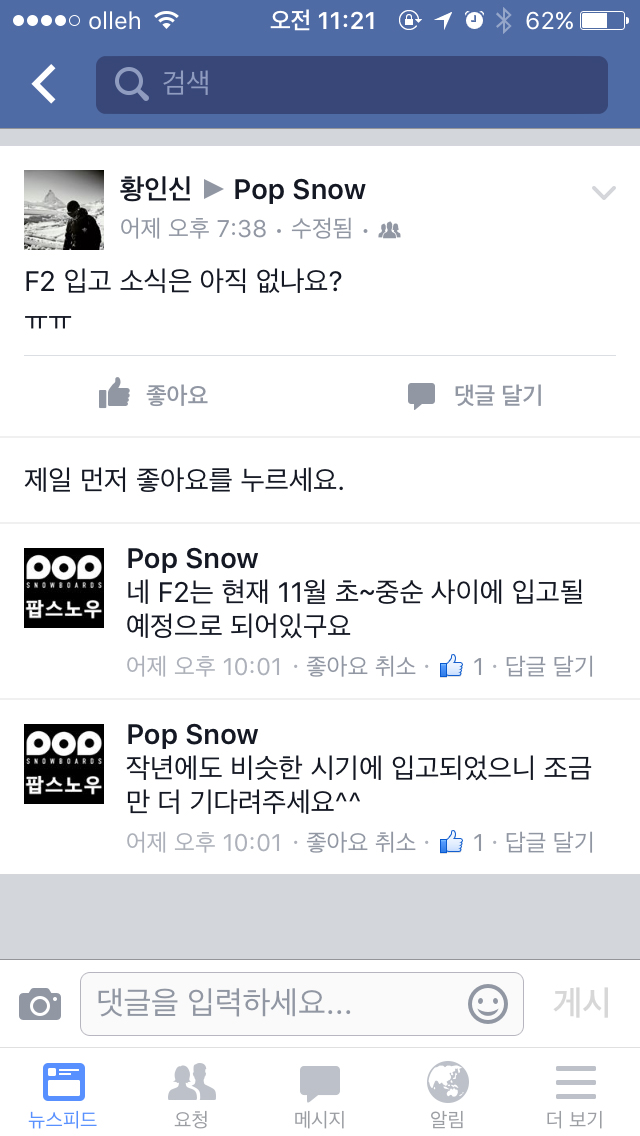Open the camera to attach a photo
The image size is (640, 1136).
pos(40,1003)
